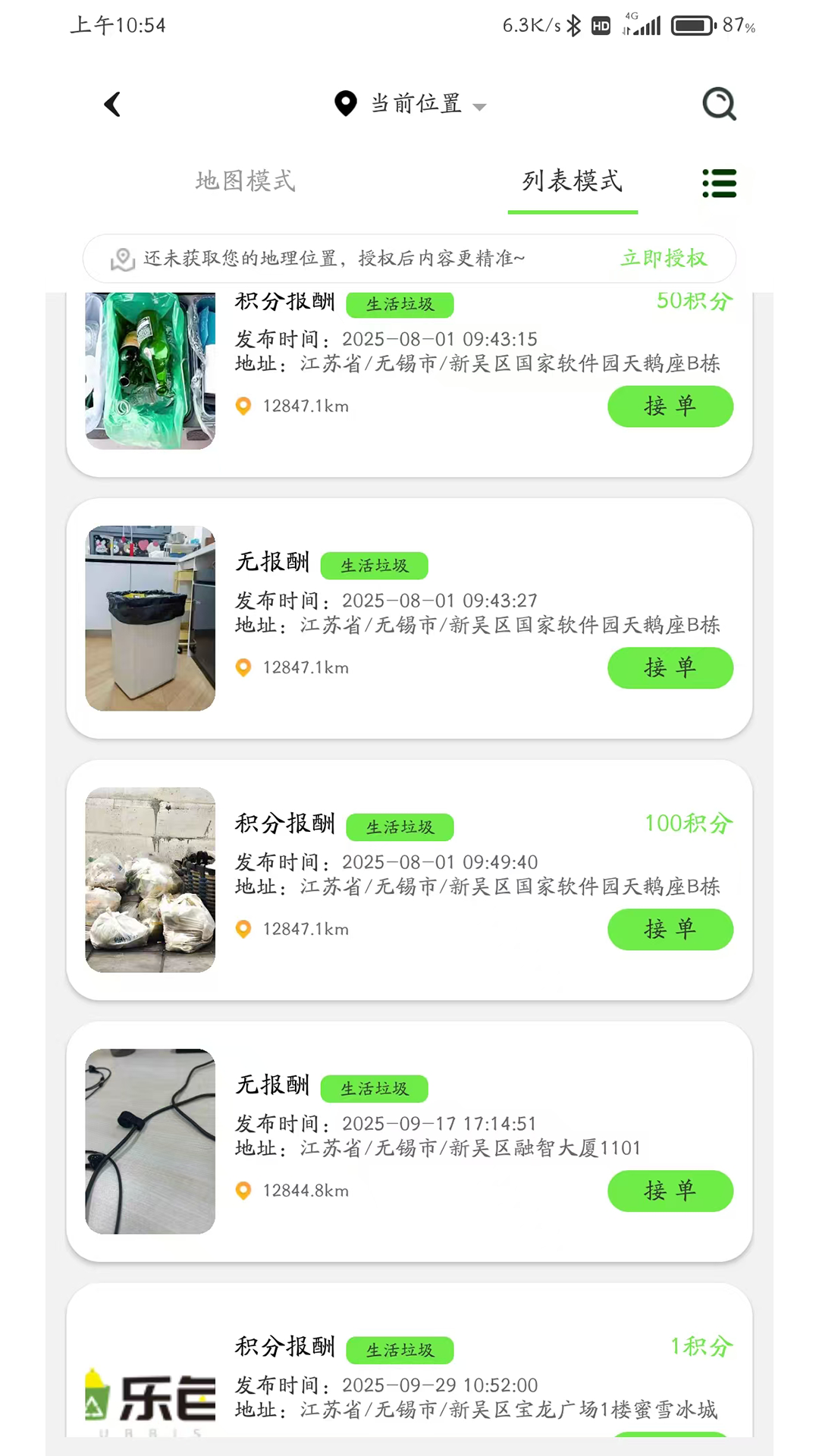Tap the location pin icon showing 12844.8km
The image size is (819, 1456).
click(243, 1191)
